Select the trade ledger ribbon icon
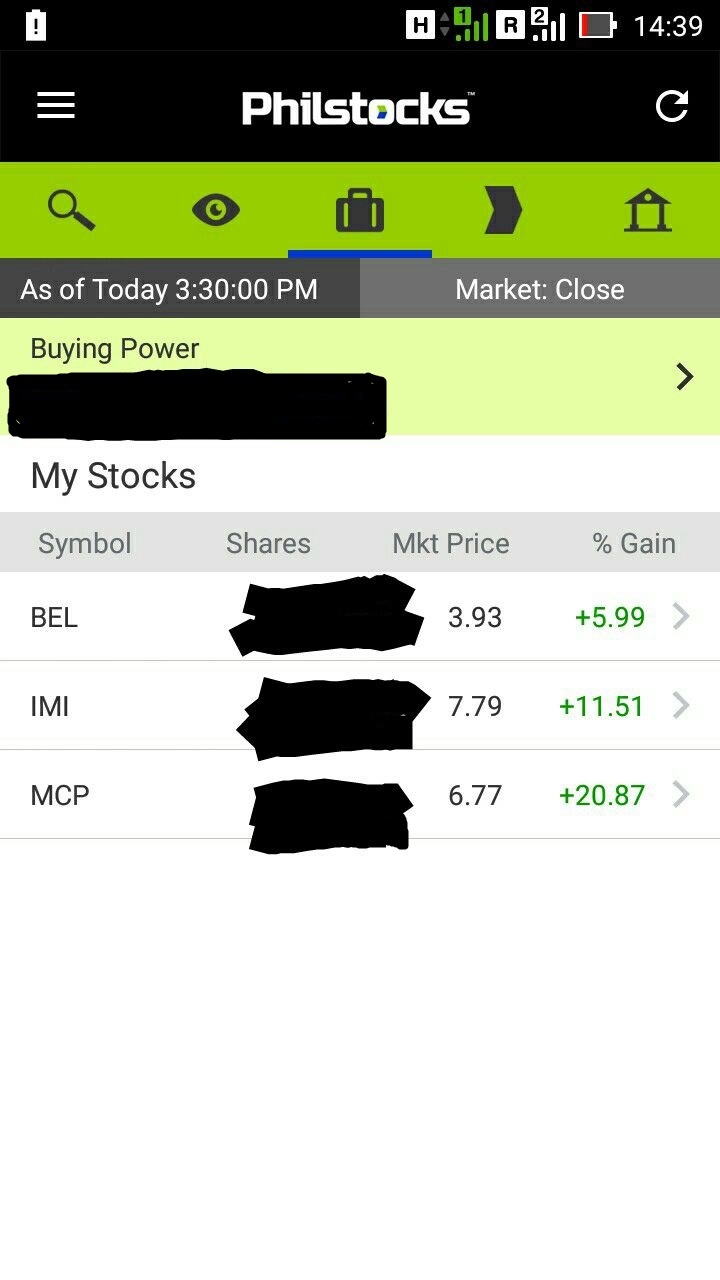 (503, 210)
